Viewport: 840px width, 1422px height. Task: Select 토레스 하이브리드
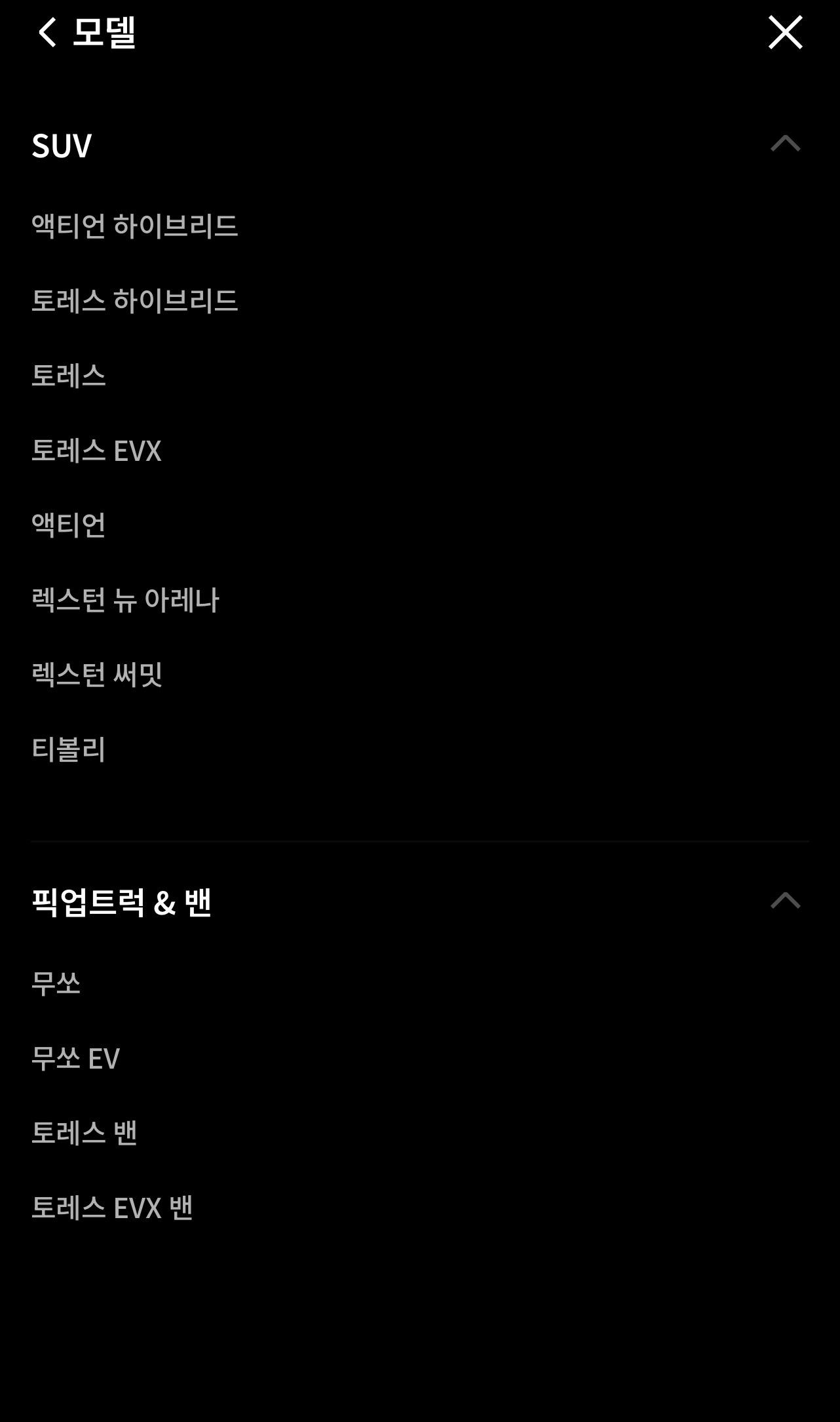(134, 300)
